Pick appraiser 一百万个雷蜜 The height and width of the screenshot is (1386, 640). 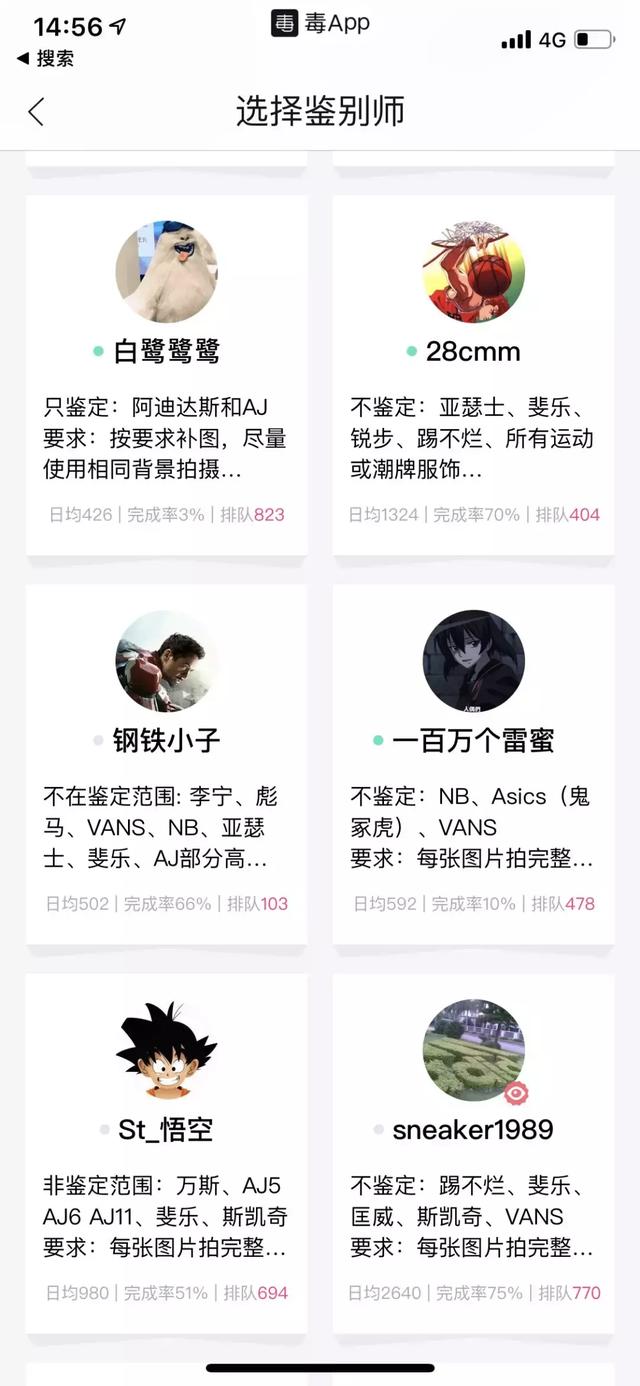tap(473, 765)
